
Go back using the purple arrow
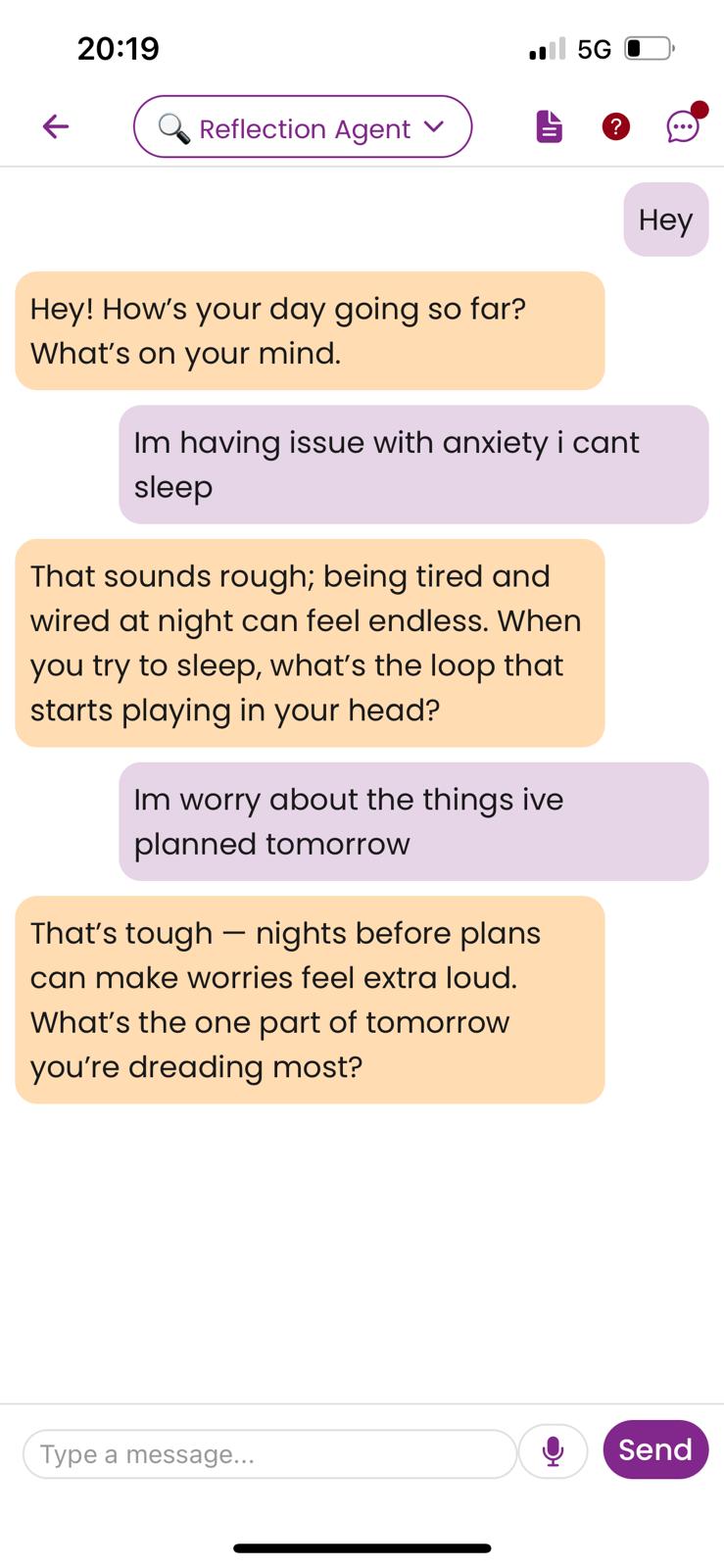tap(56, 126)
